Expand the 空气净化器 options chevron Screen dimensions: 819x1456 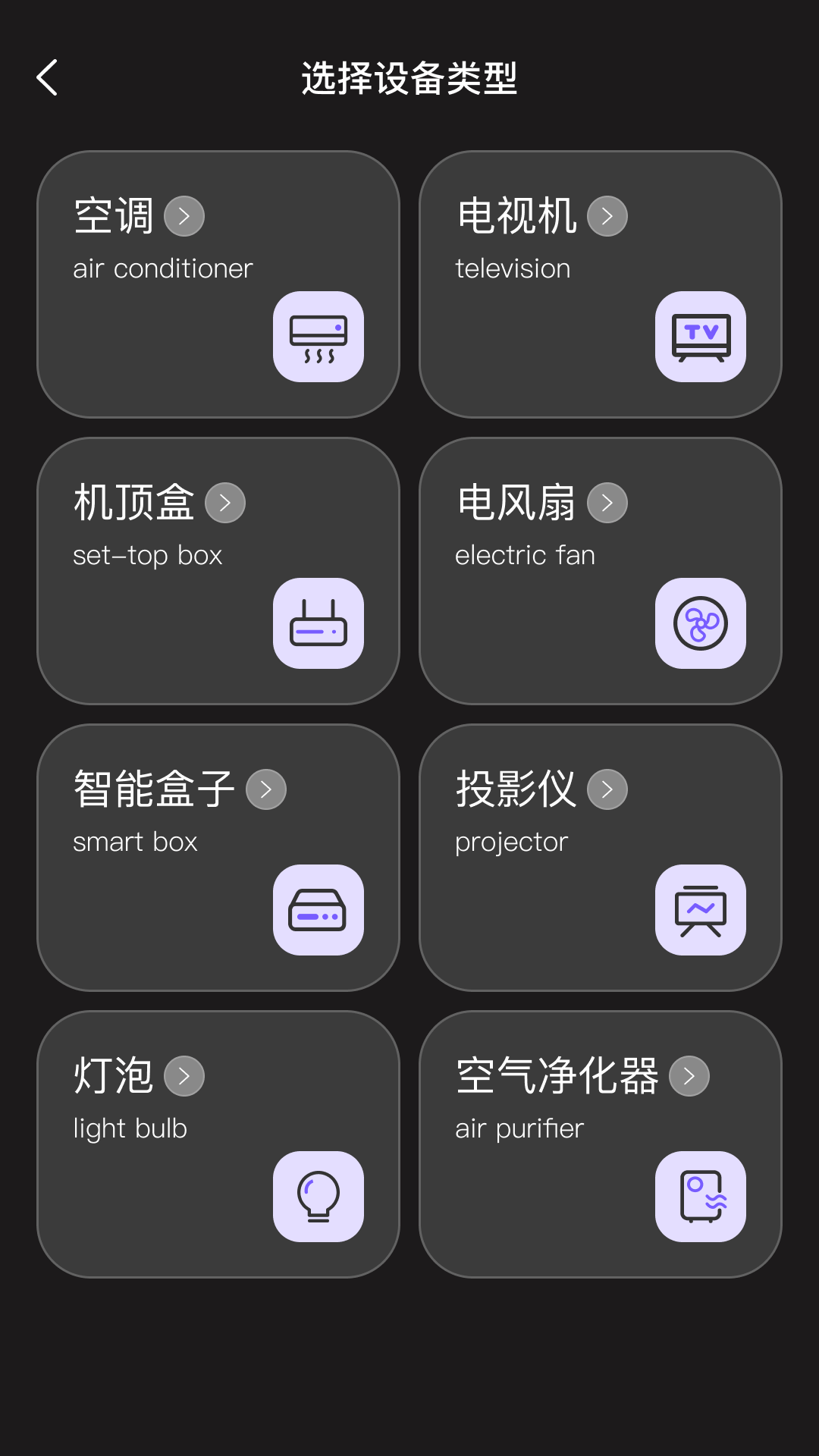click(688, 1075)
